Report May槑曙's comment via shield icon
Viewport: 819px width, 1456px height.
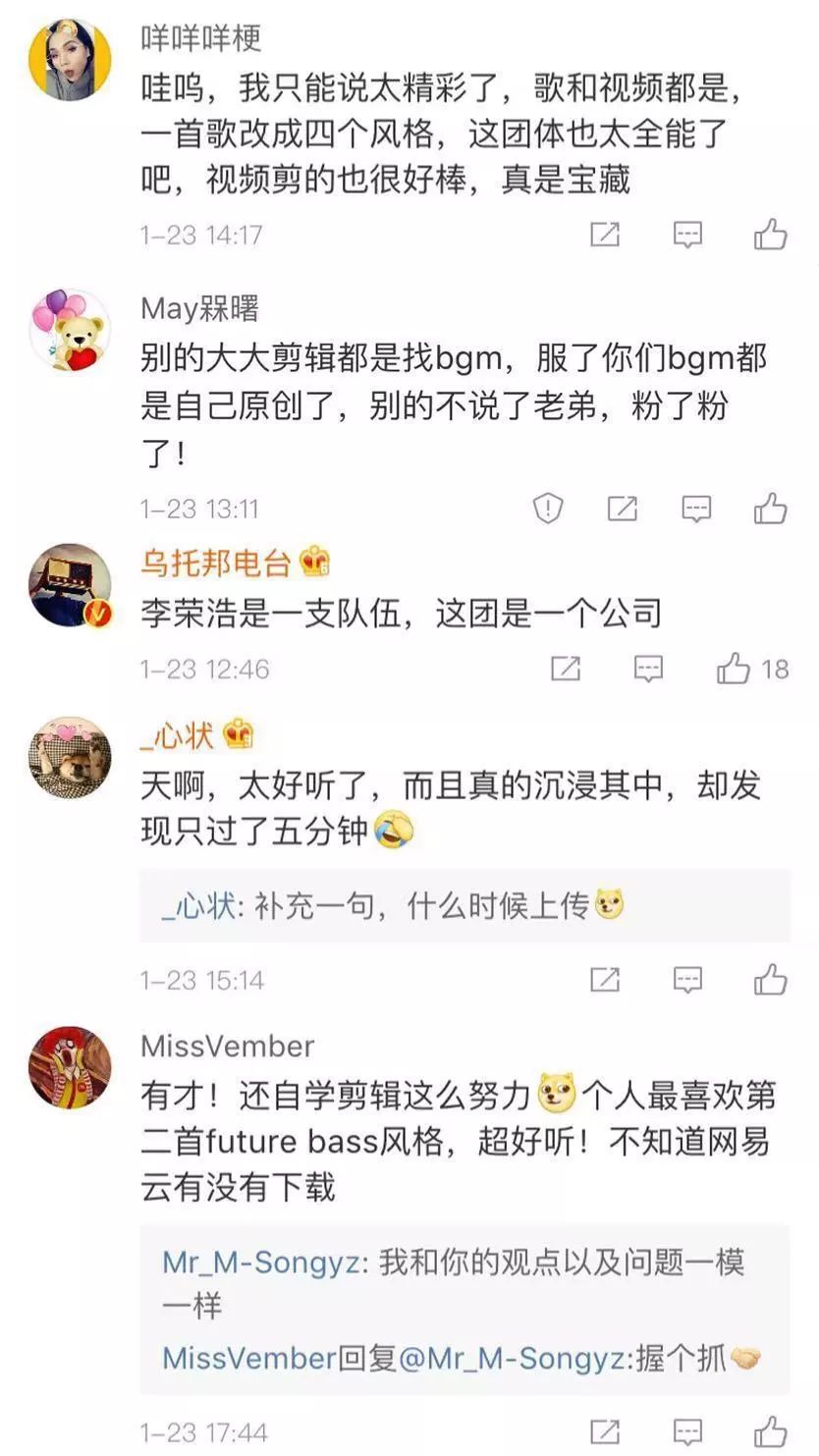click(x=547, y=509)
